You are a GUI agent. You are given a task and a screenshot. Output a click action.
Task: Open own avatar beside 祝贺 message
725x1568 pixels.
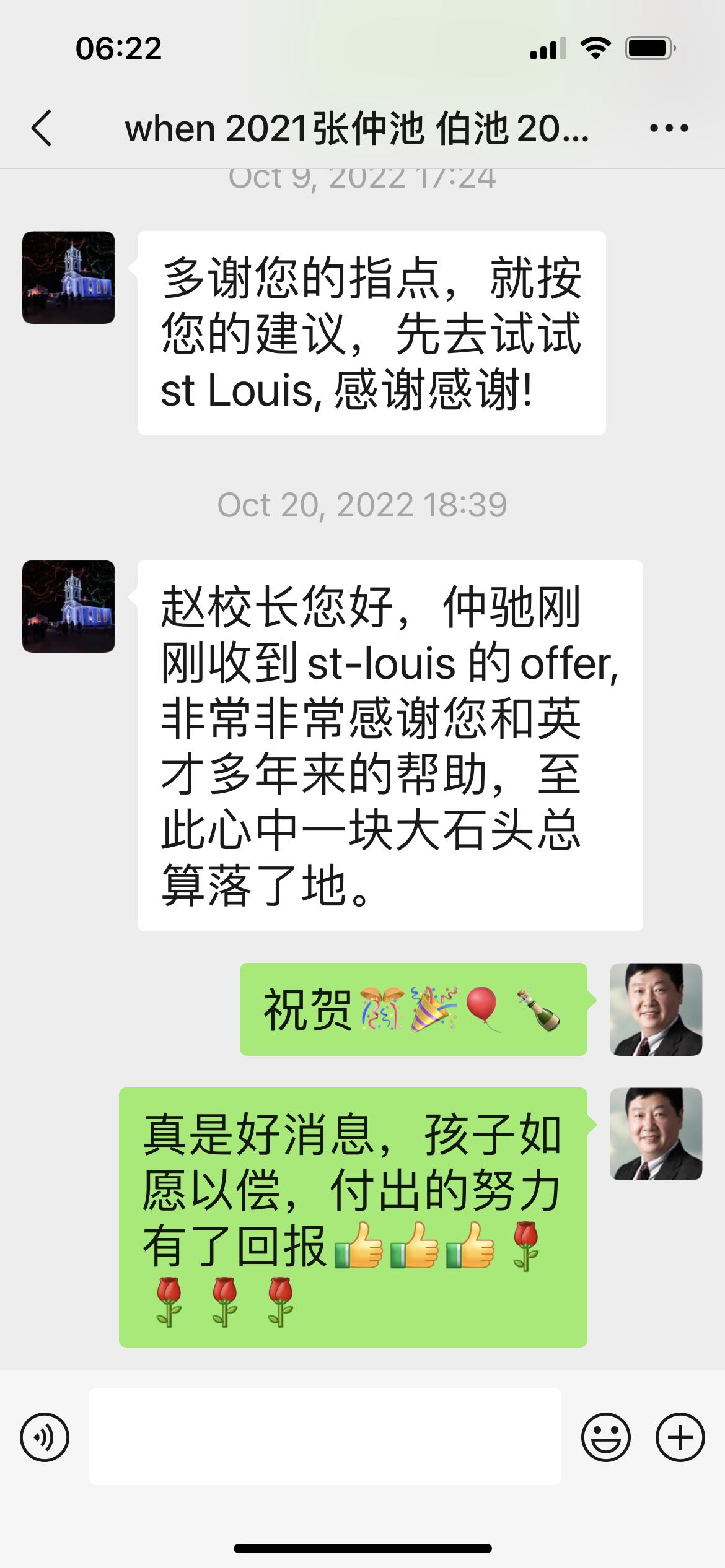(x=656, y=1009)
